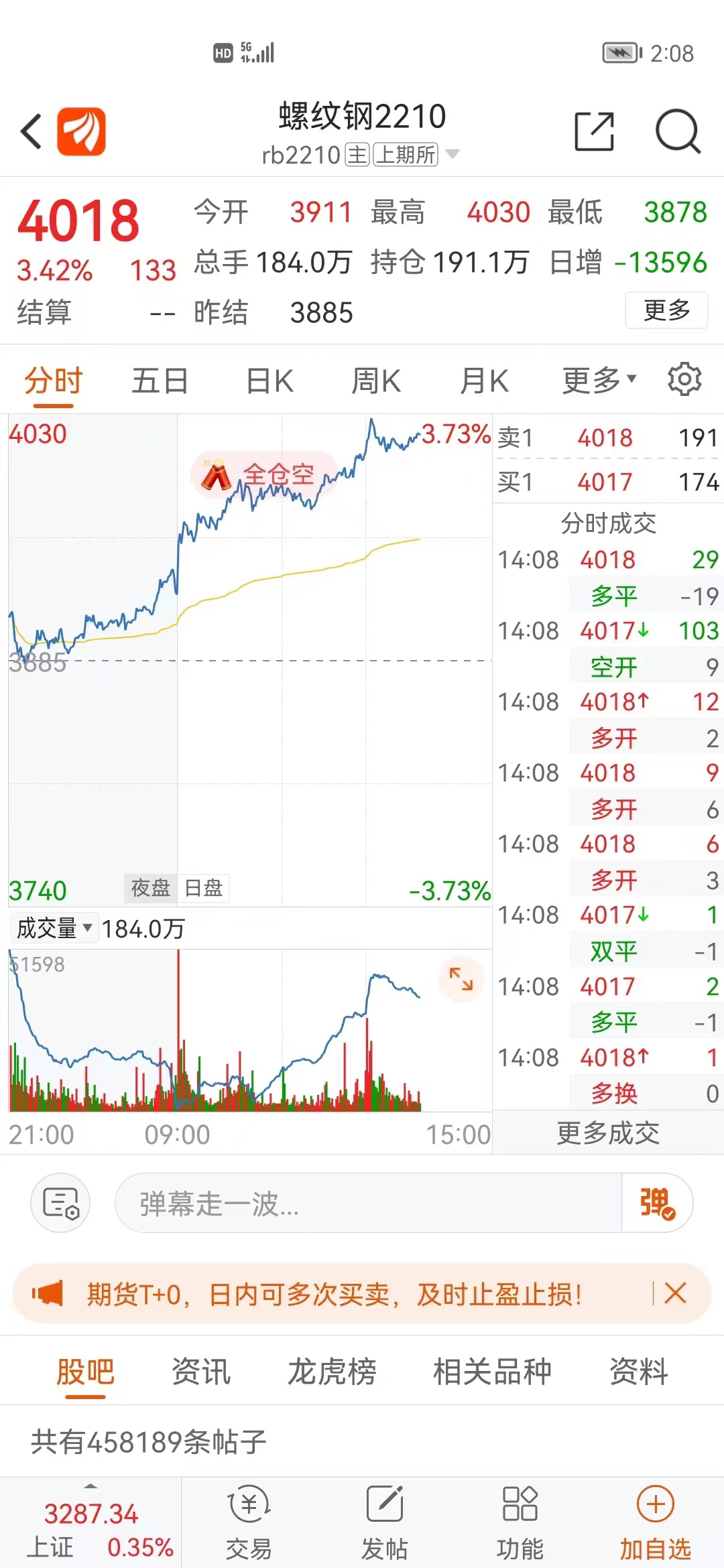
Task: Select the 周K chart tab
Action: (x=376, y=381)
